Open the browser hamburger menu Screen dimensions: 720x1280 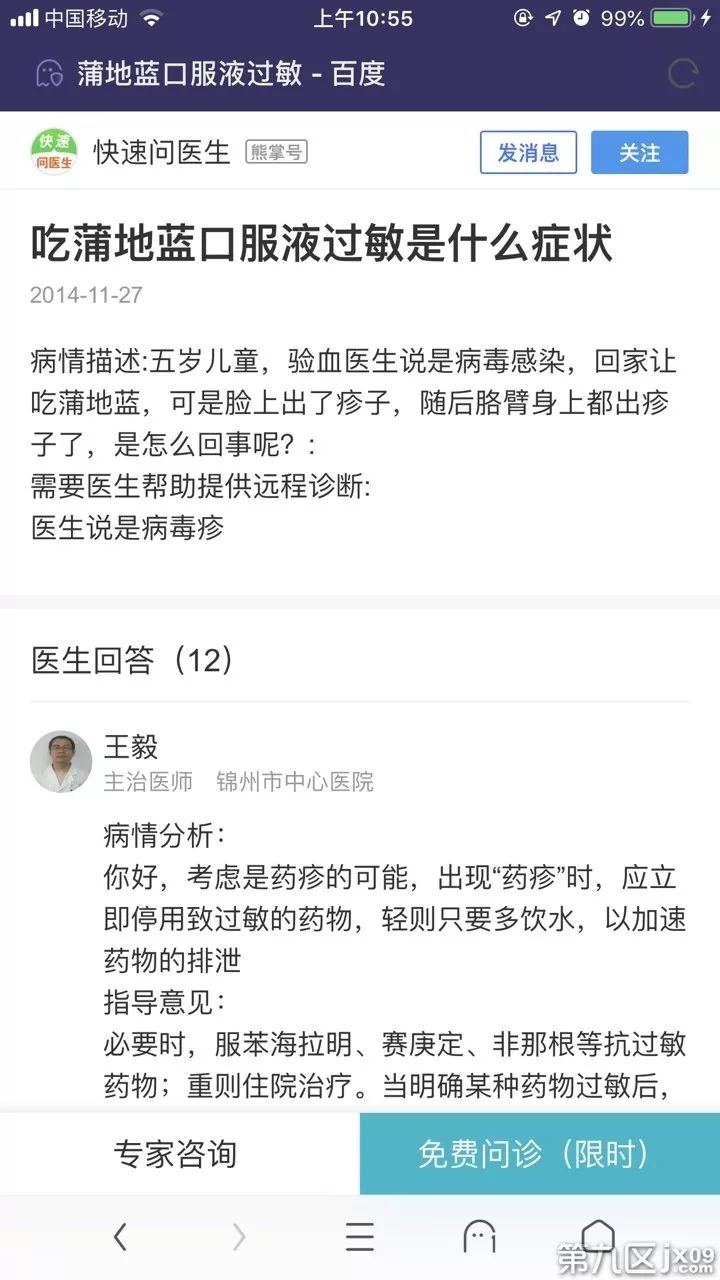(x=360, y=1237)
